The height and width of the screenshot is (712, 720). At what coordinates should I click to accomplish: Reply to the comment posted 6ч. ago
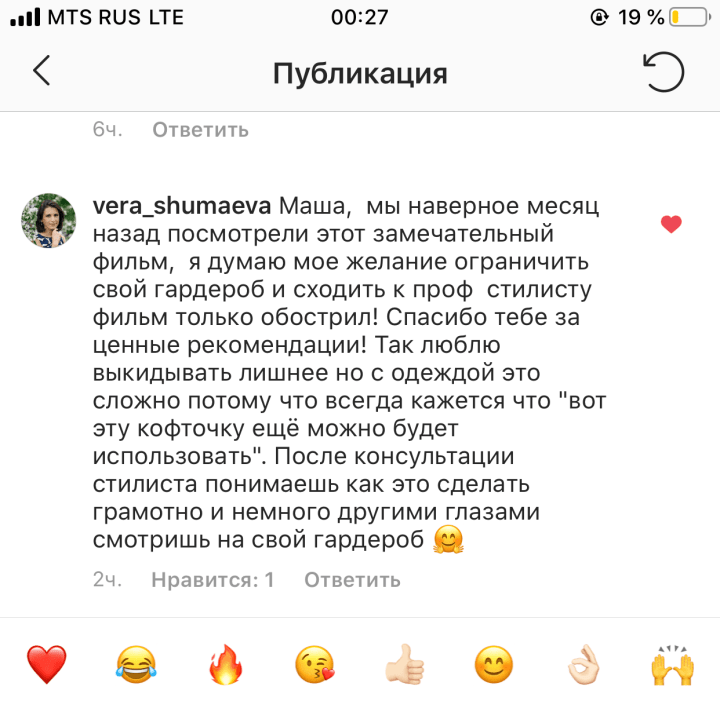200,130
